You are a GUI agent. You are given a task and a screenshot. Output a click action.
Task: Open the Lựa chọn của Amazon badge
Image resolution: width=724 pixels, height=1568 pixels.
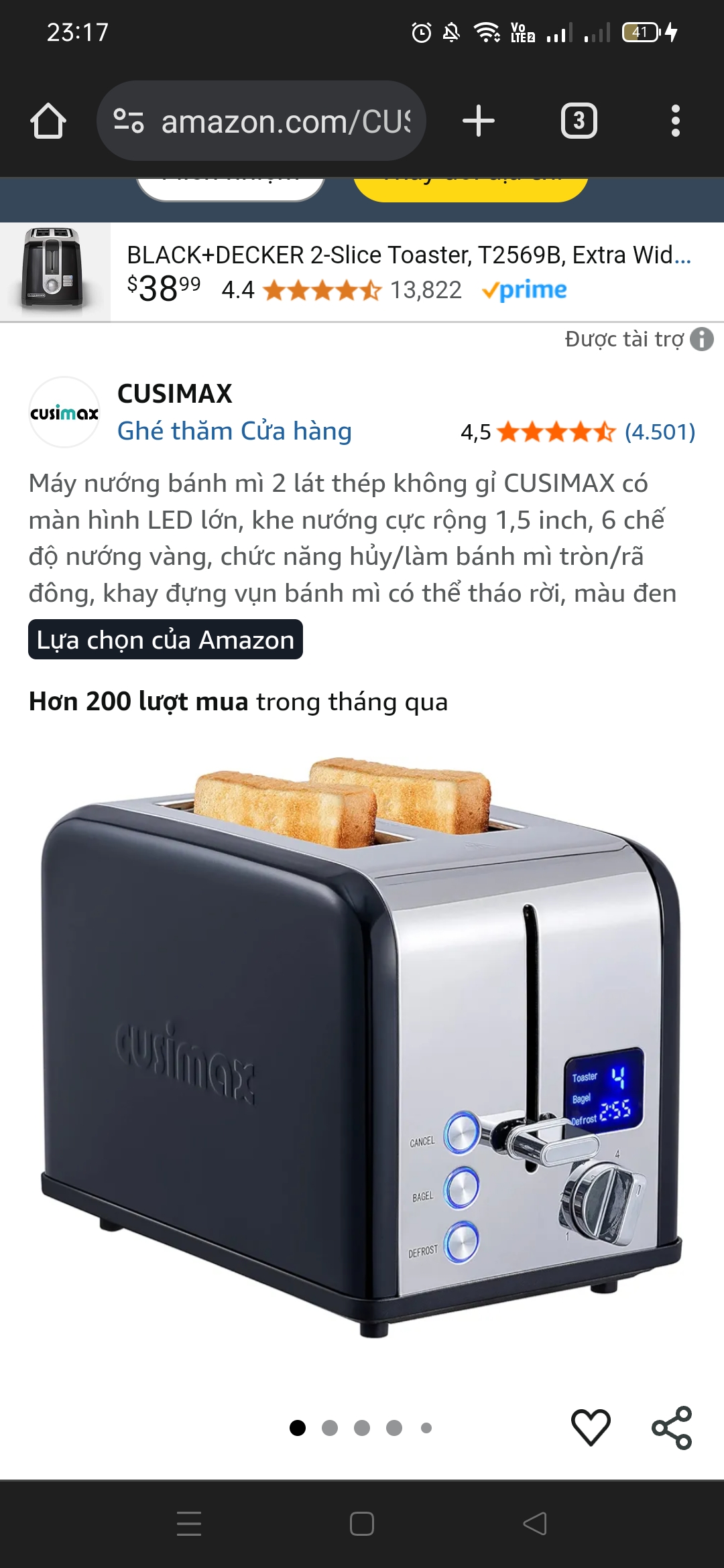coord(166,640)
